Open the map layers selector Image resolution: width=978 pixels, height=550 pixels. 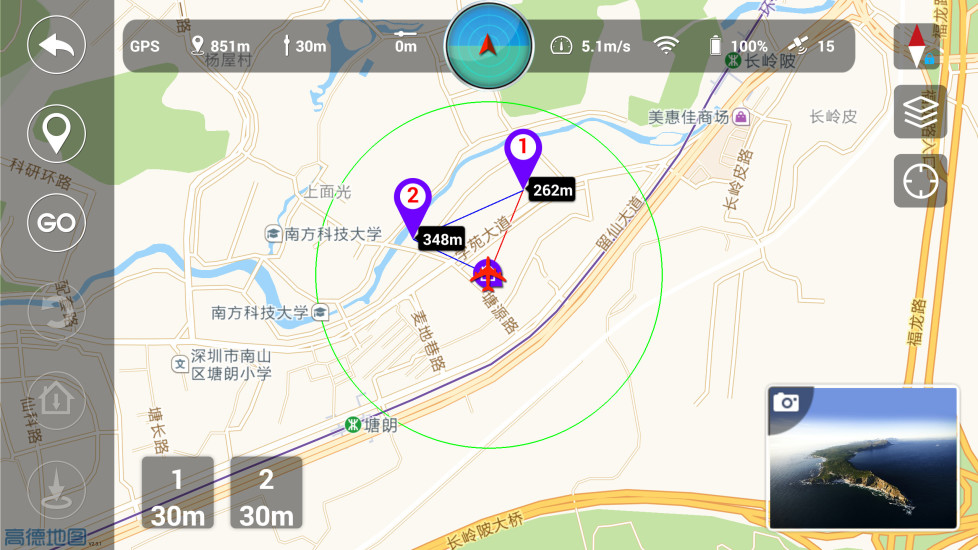pos(919,112)
